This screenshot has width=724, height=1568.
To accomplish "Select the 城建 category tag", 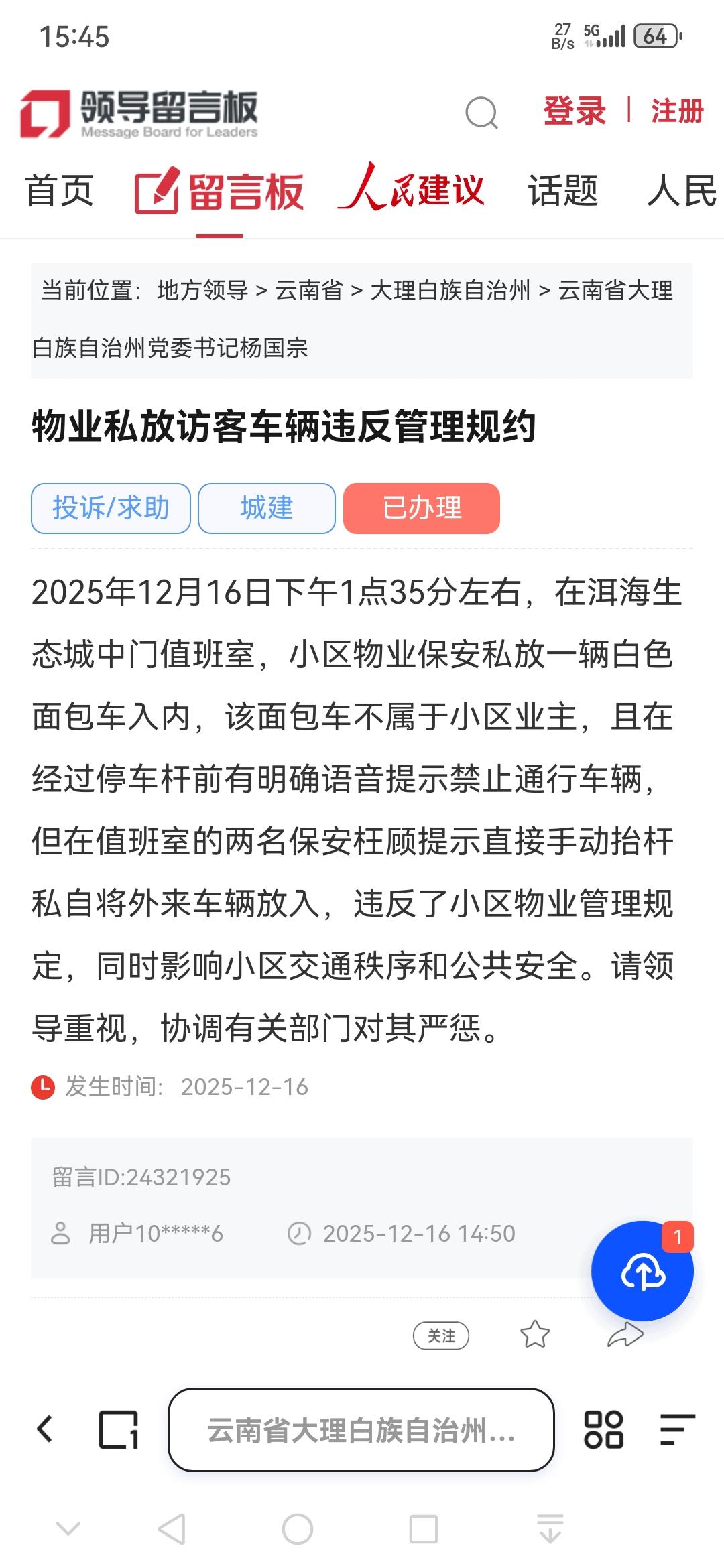I will pos(265,509).
